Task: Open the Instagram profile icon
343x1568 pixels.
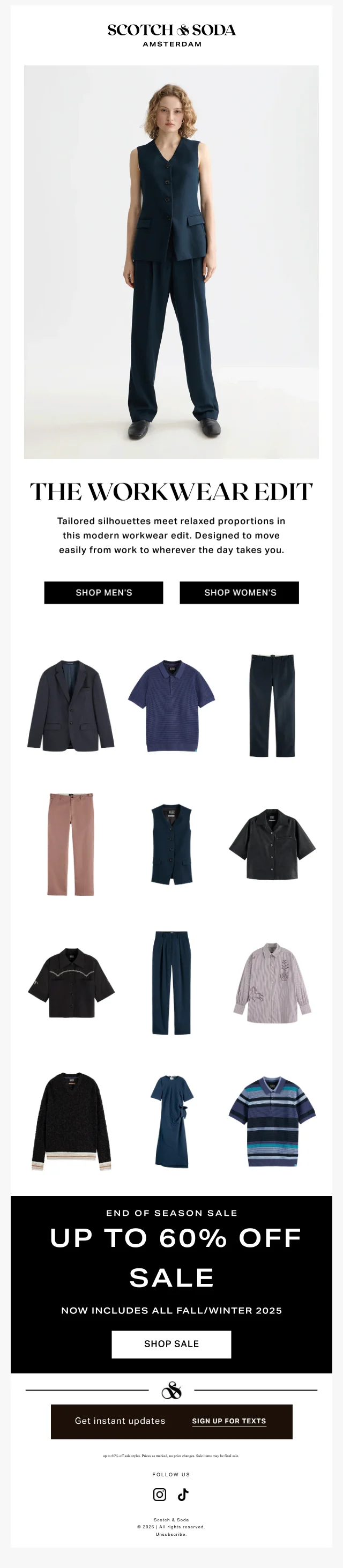Action: coord(159,1493)
